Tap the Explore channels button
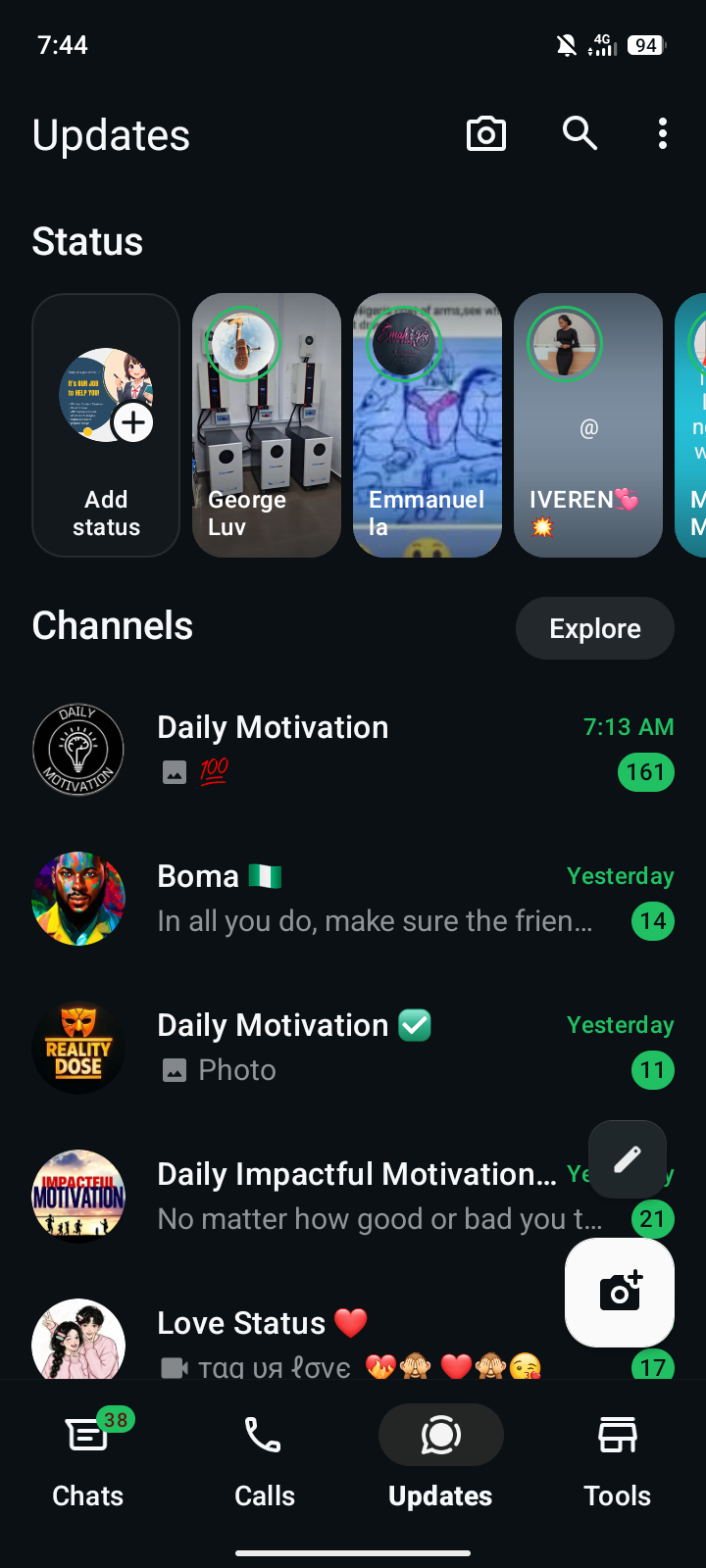 click(594, 628)
